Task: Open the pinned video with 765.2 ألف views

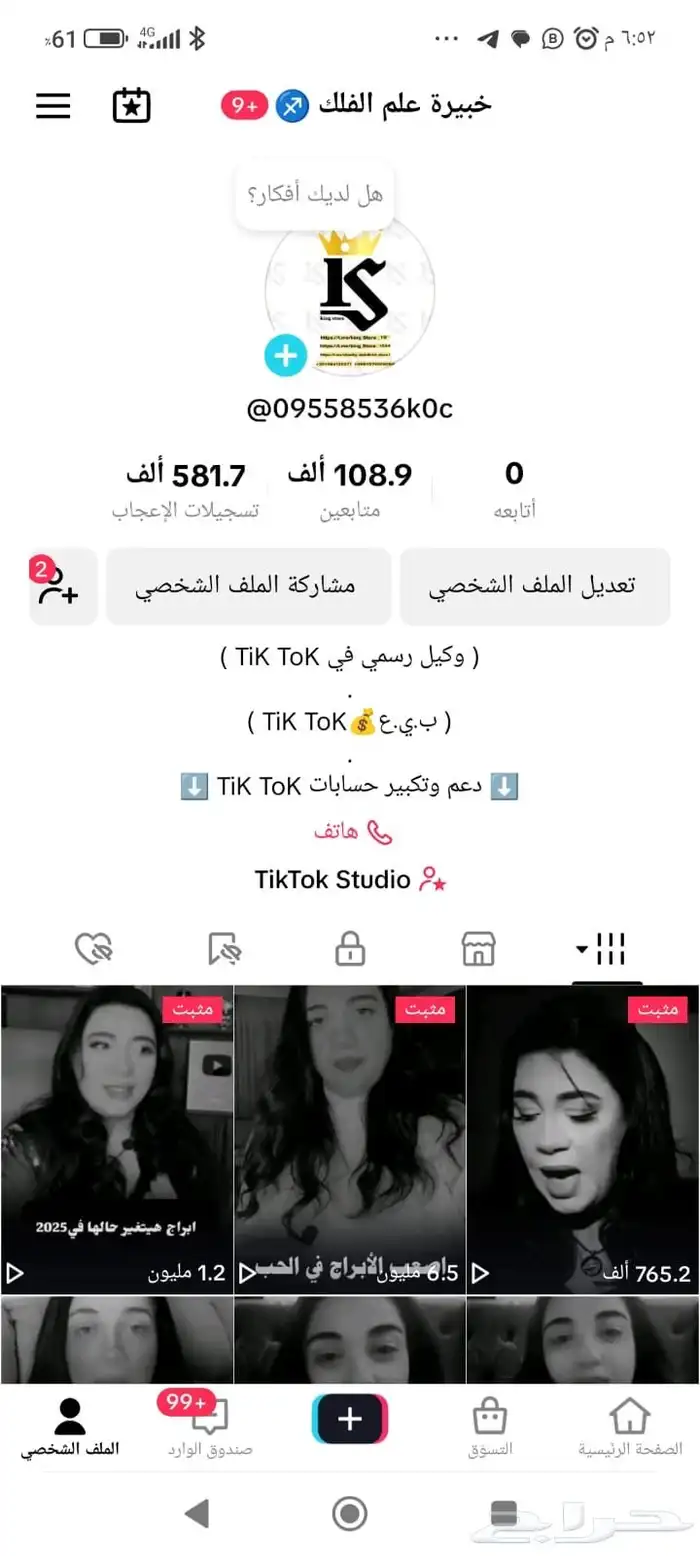Action: (x=583, y=1140)
